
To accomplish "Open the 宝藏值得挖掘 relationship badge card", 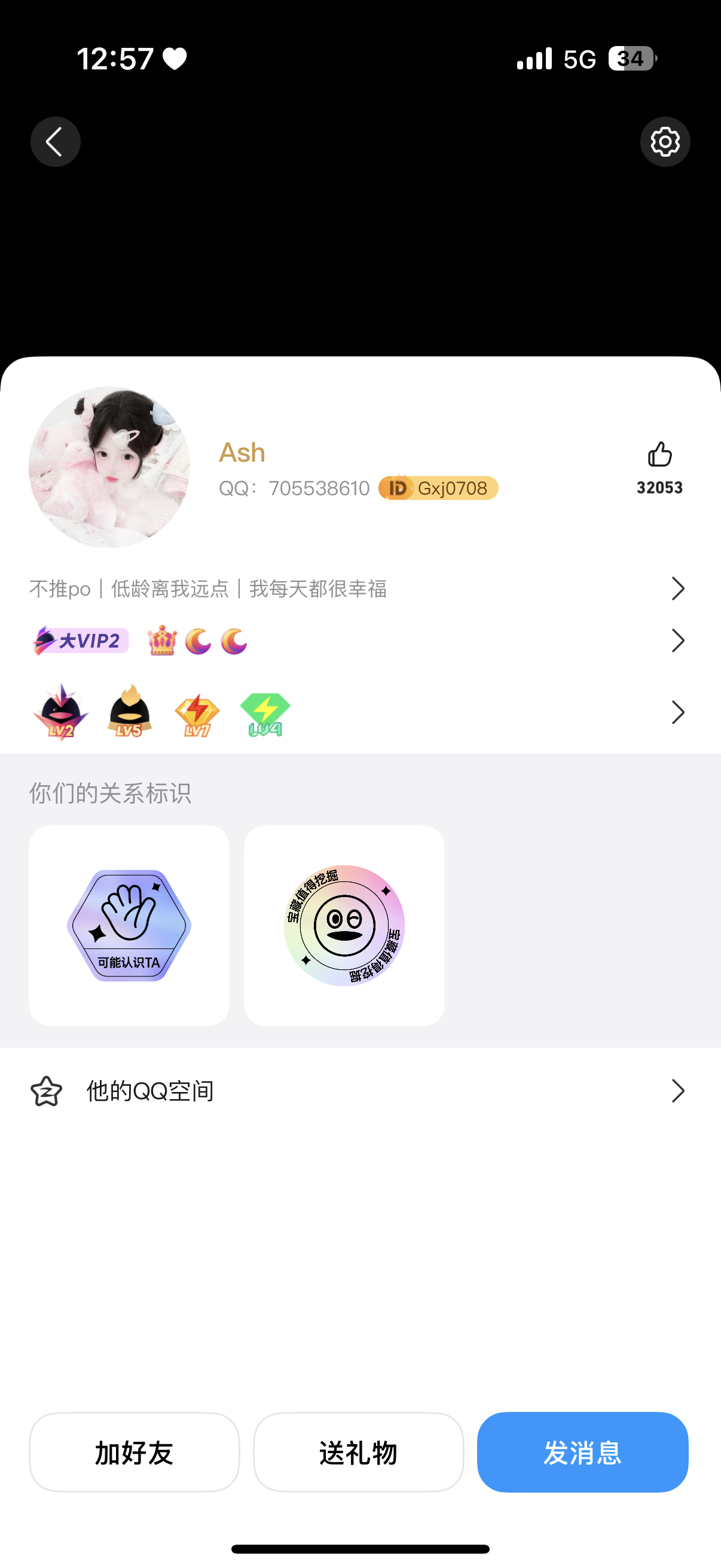I will tap(344, 925).
